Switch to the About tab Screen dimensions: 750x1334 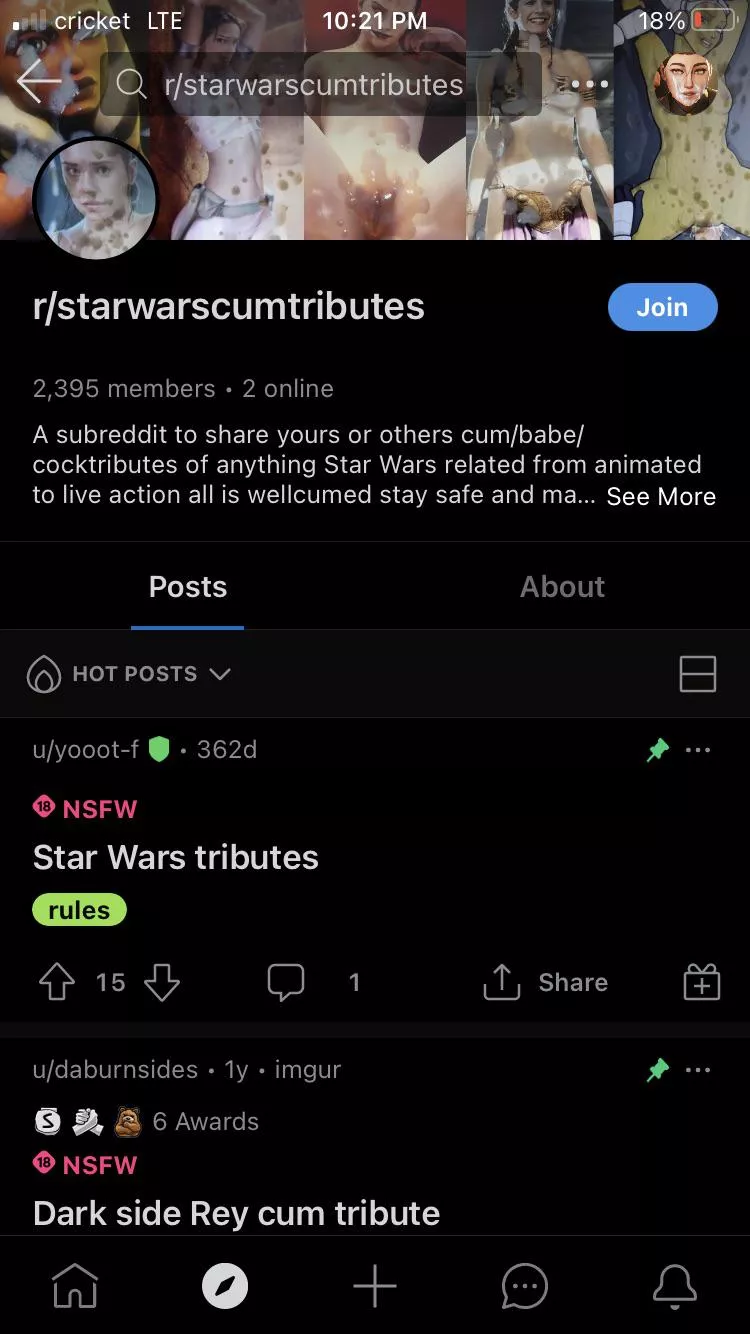tap(562, 587)
